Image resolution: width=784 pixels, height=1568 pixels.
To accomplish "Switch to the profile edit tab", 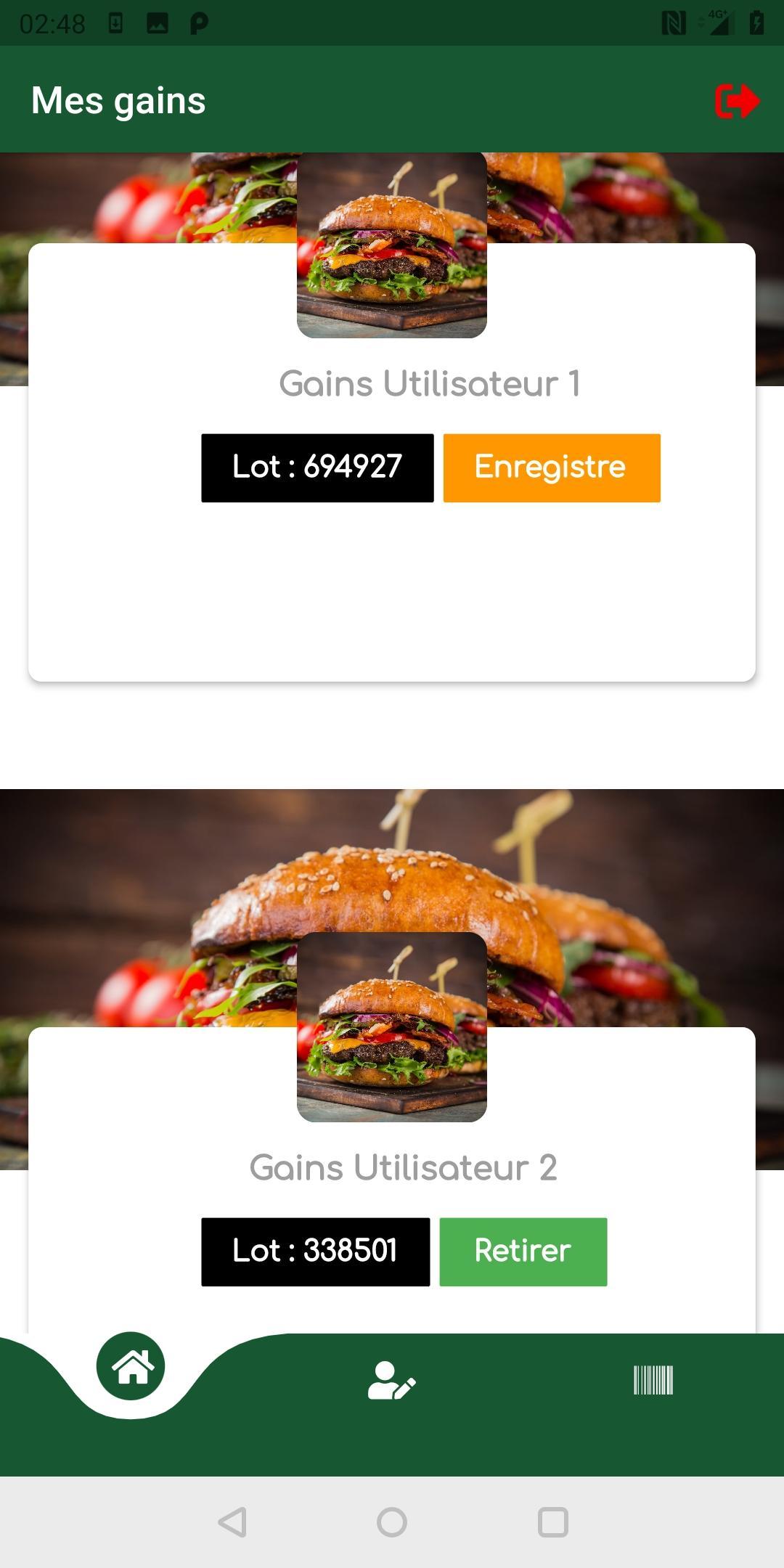I will tap(392, 1380).
